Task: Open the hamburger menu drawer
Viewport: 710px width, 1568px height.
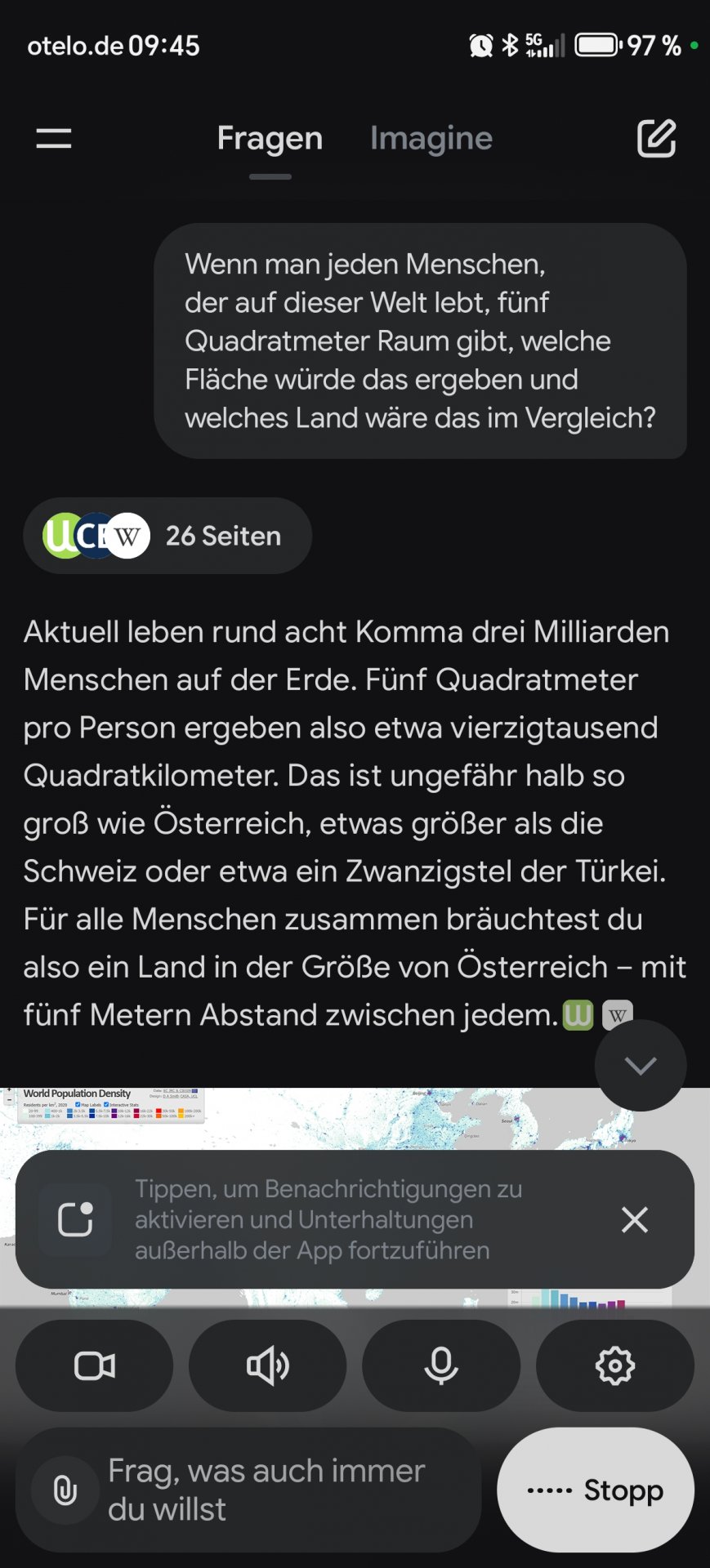Action: pos(54,138)
